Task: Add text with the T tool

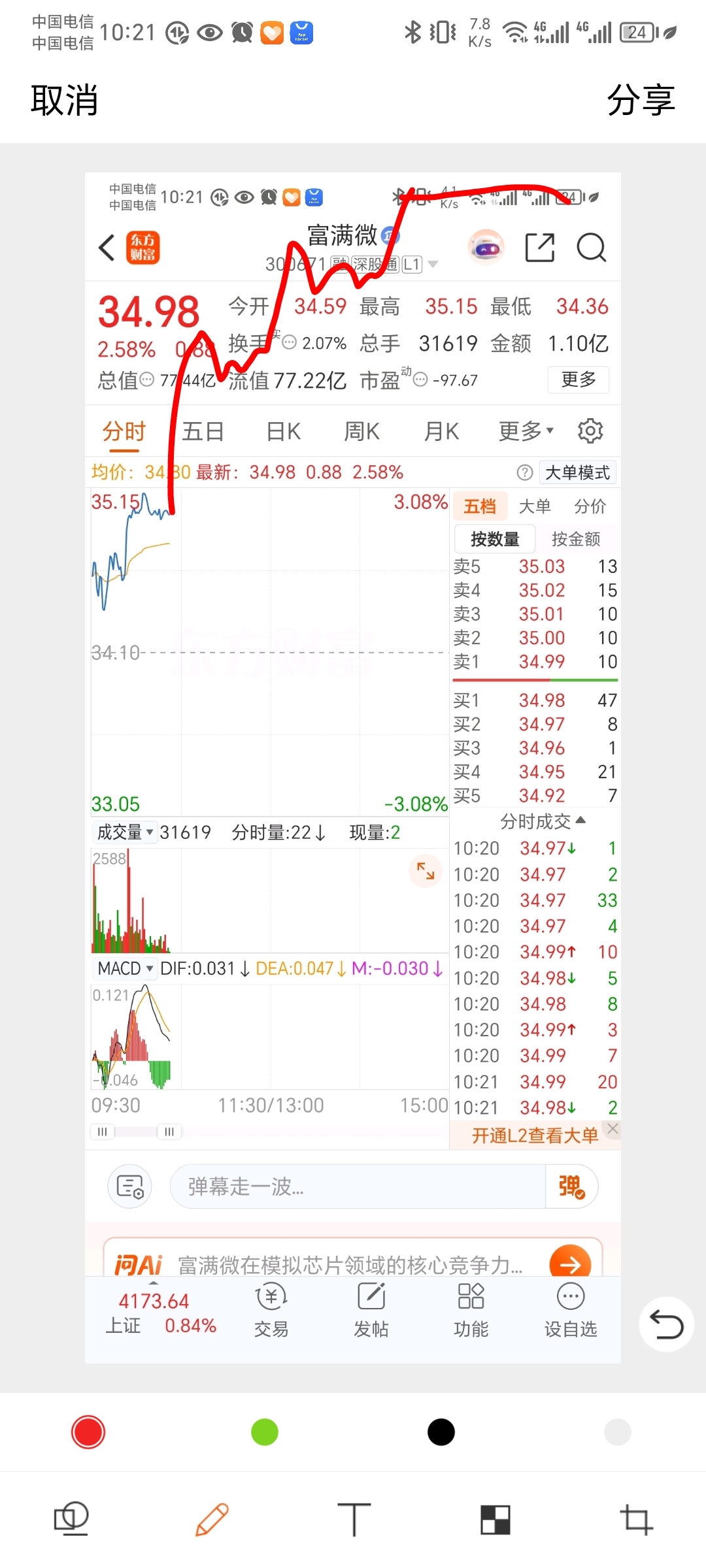Action: point(354,1518)
